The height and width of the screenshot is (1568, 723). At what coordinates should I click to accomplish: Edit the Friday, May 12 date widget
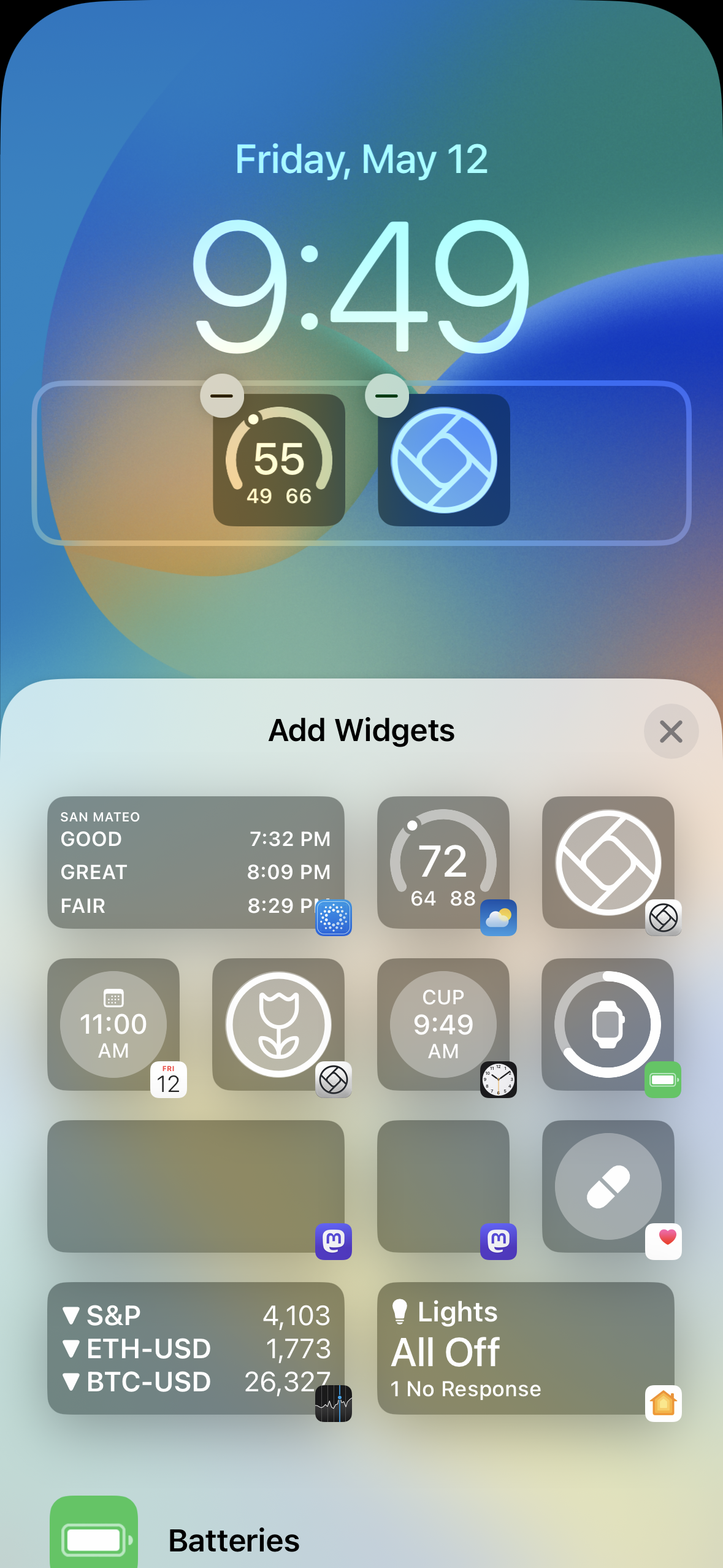[361, 159]
